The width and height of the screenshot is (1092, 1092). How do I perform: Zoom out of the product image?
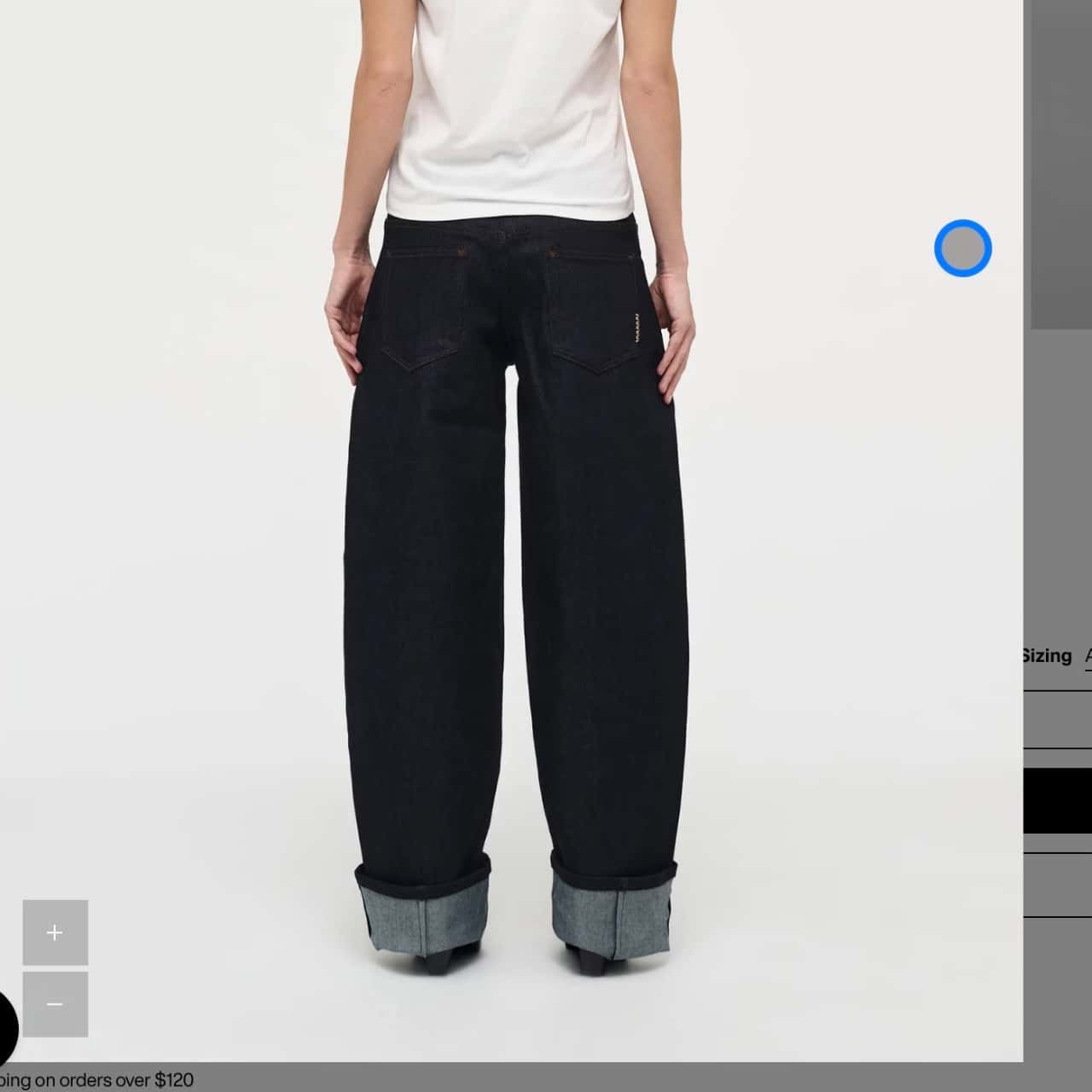point(55,1004)
